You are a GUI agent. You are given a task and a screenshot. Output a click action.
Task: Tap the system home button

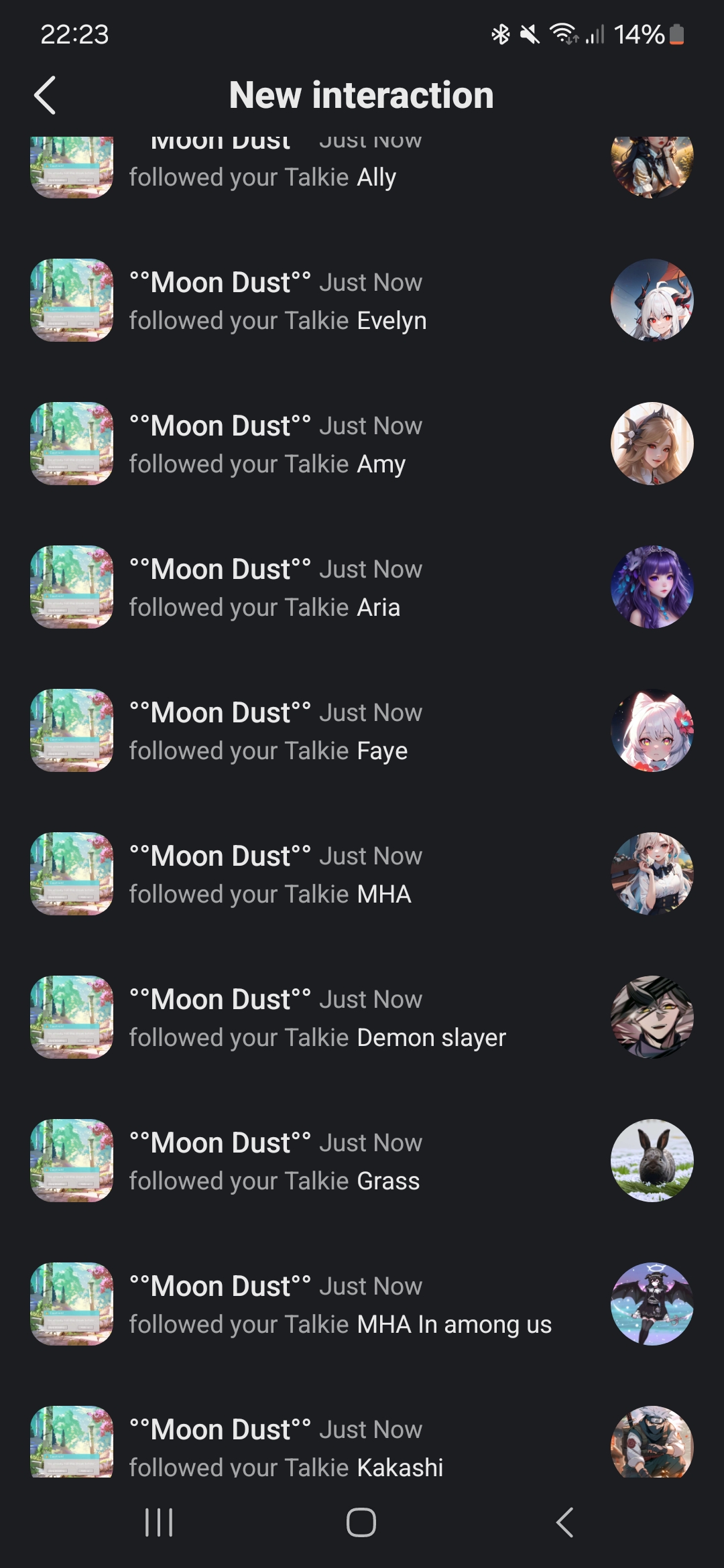tap(361, 1522)
